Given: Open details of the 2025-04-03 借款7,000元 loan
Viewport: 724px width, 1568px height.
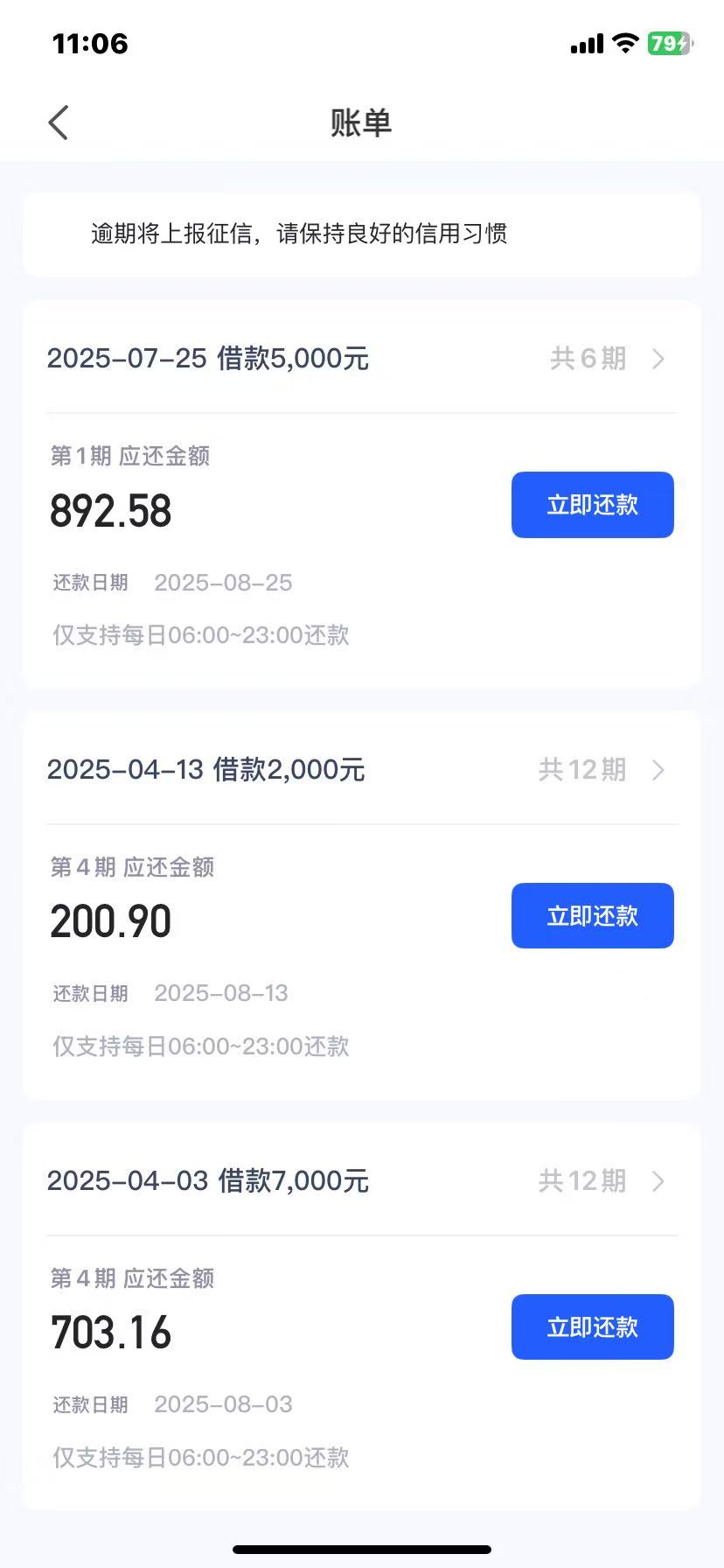Looking at the screenshot, I should click(361, 1180).
